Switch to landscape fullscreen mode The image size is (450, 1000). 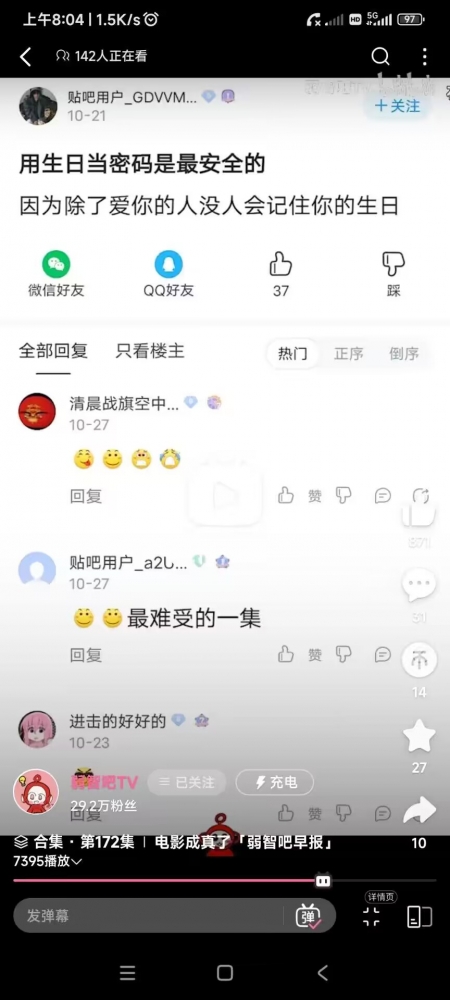(419, 916)
